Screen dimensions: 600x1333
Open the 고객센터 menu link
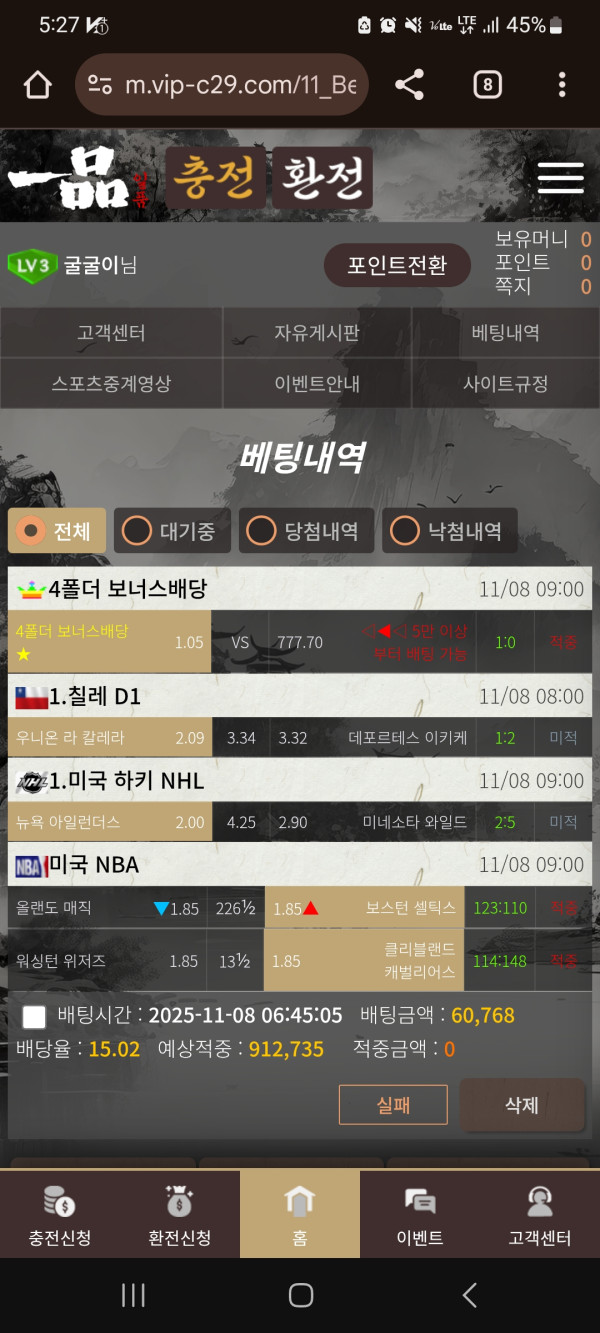(x=111, y=333)
